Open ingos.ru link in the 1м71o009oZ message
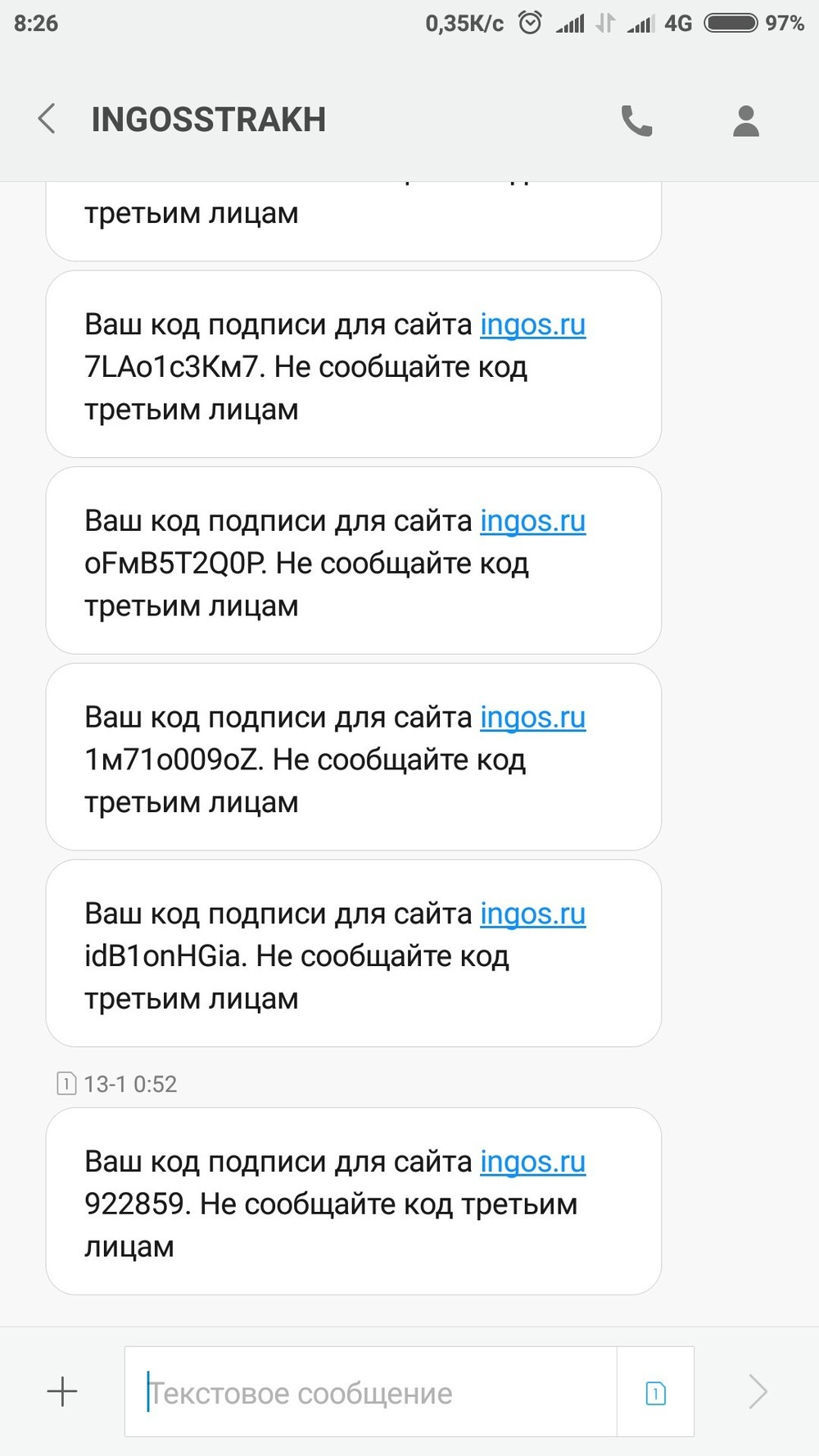The height and width of the screenshot is (1456, 819). pyautogui.click(x=532, y=718)
